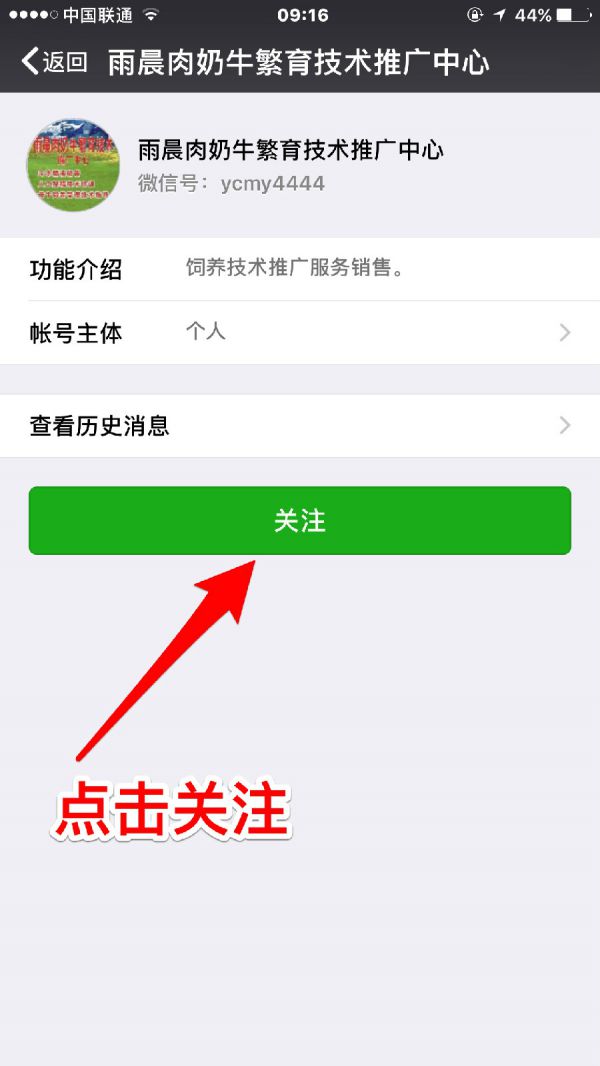
Task: Open 查看历史消息 history messages
Action: point(300,426)
